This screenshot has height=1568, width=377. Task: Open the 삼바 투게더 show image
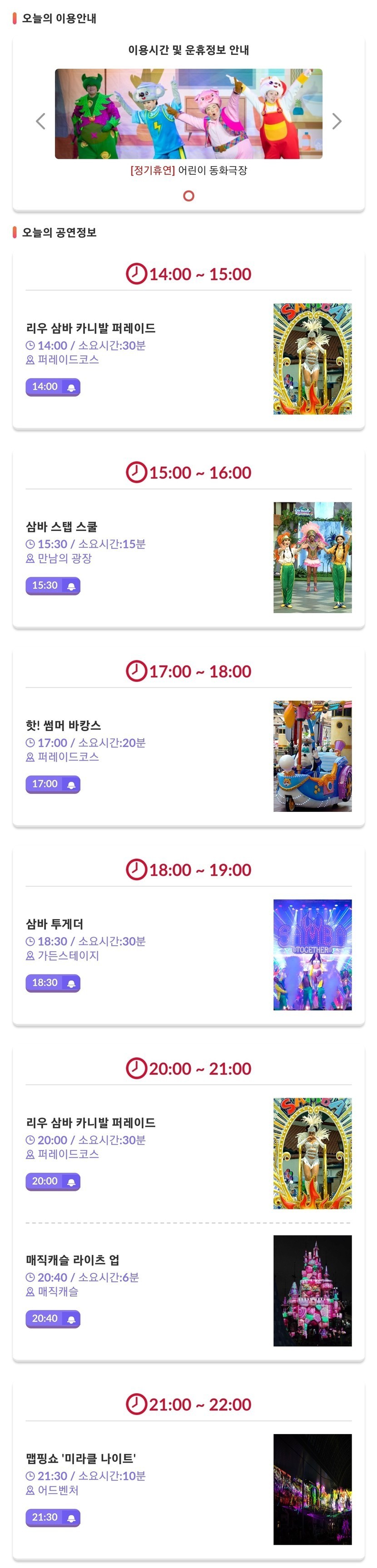pos(313,954)
